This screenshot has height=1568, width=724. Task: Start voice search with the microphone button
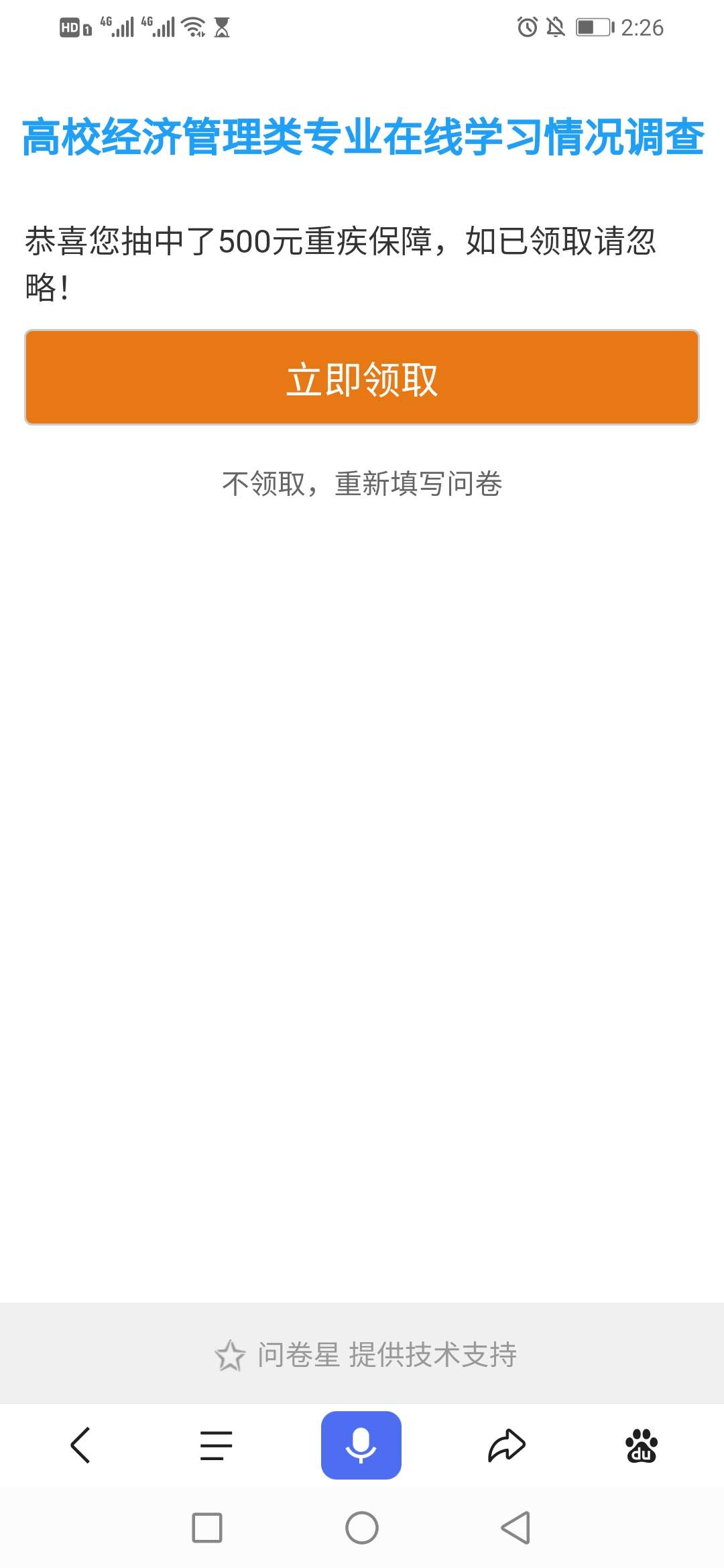[x=361, y=1445]
